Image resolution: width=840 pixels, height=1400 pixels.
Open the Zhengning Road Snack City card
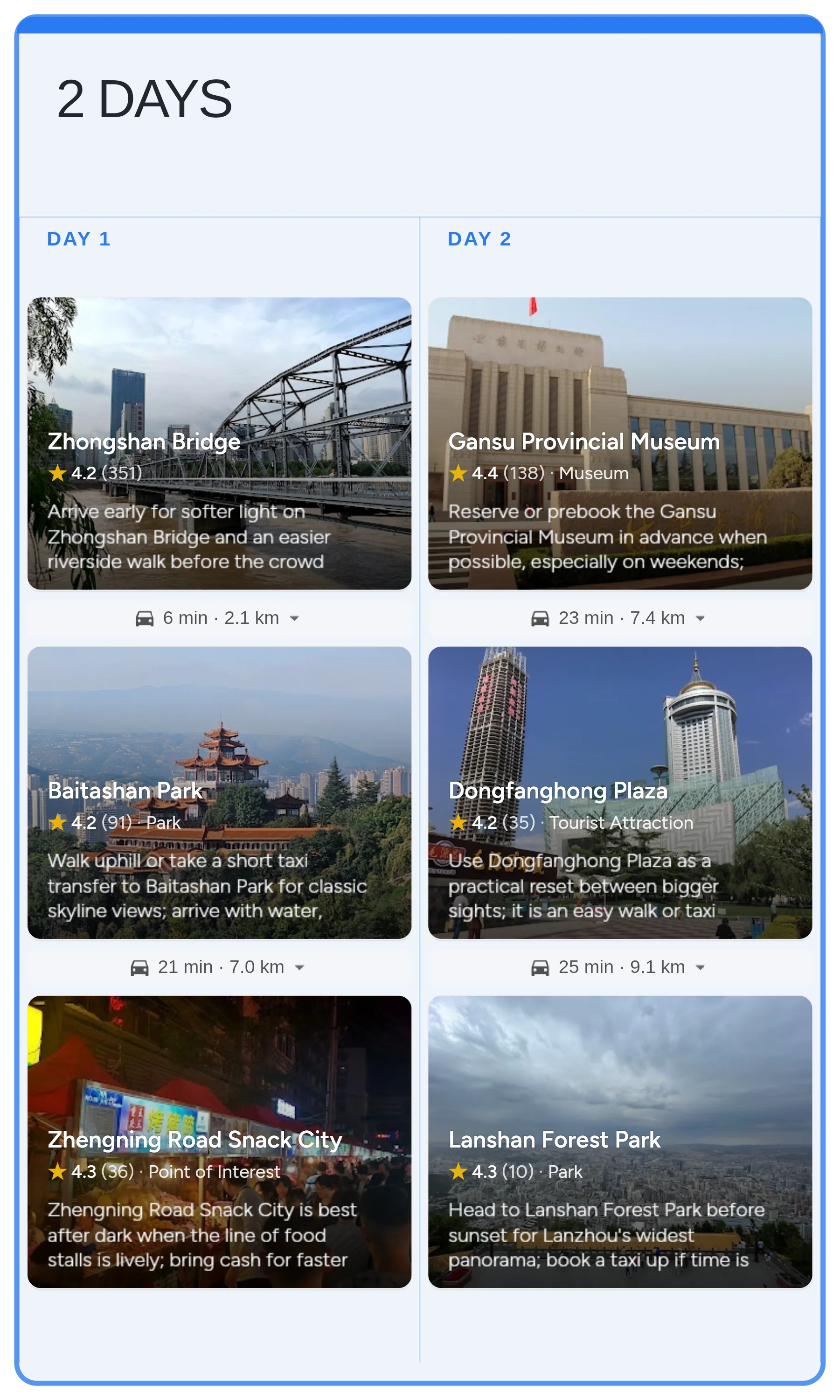click(219, 1141)
